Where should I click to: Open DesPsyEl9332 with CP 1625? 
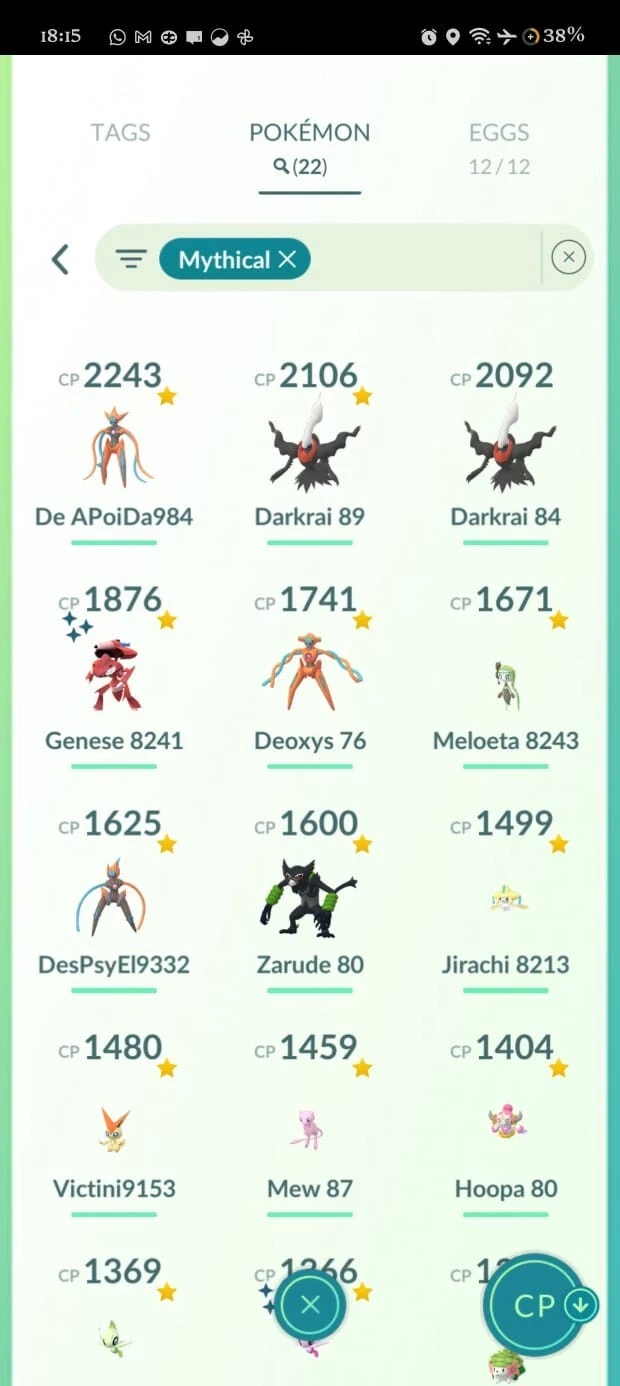(x=114, y=898)
